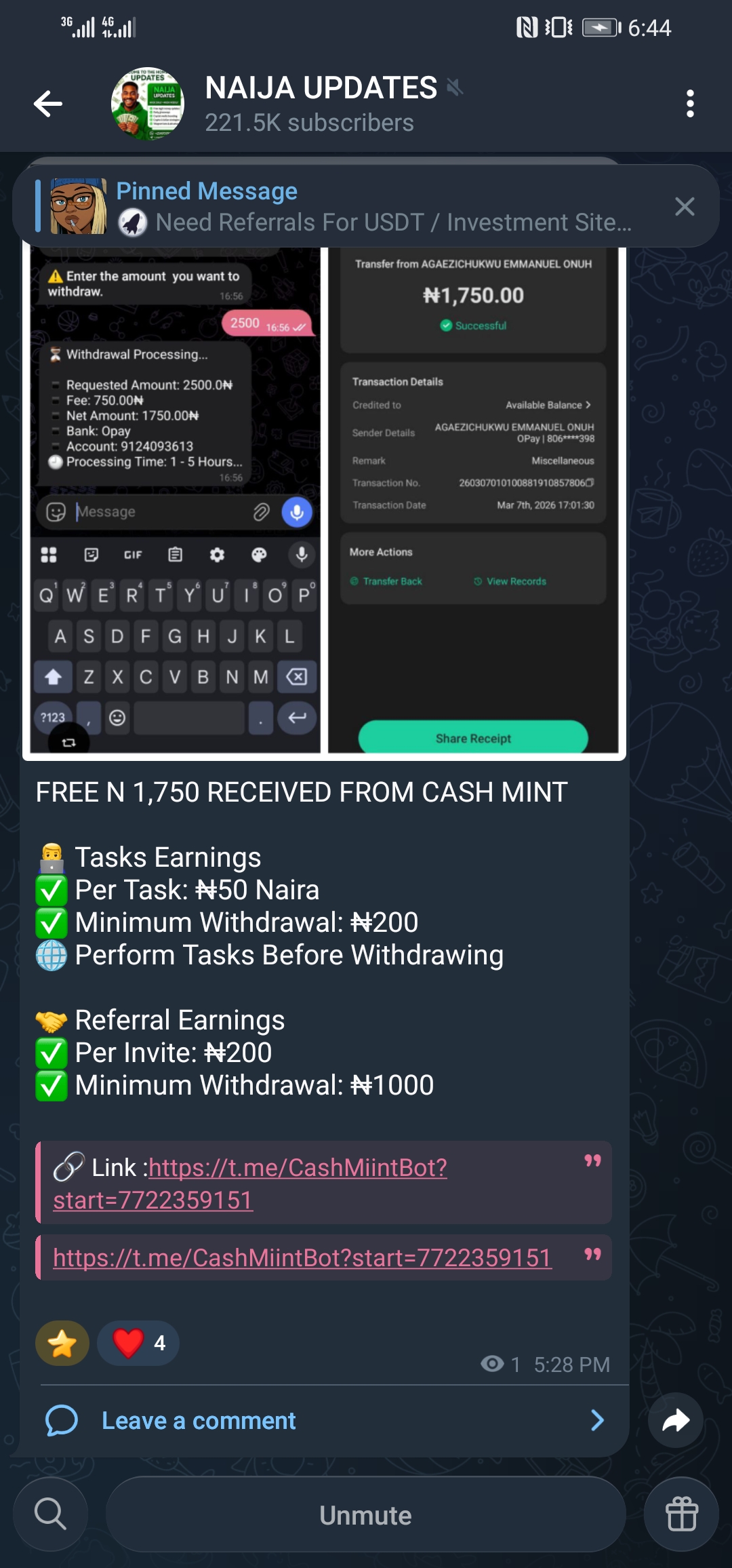732x1568 pixels.
Task: Forward the post with the share arrow
Action: pos(675,1420)
